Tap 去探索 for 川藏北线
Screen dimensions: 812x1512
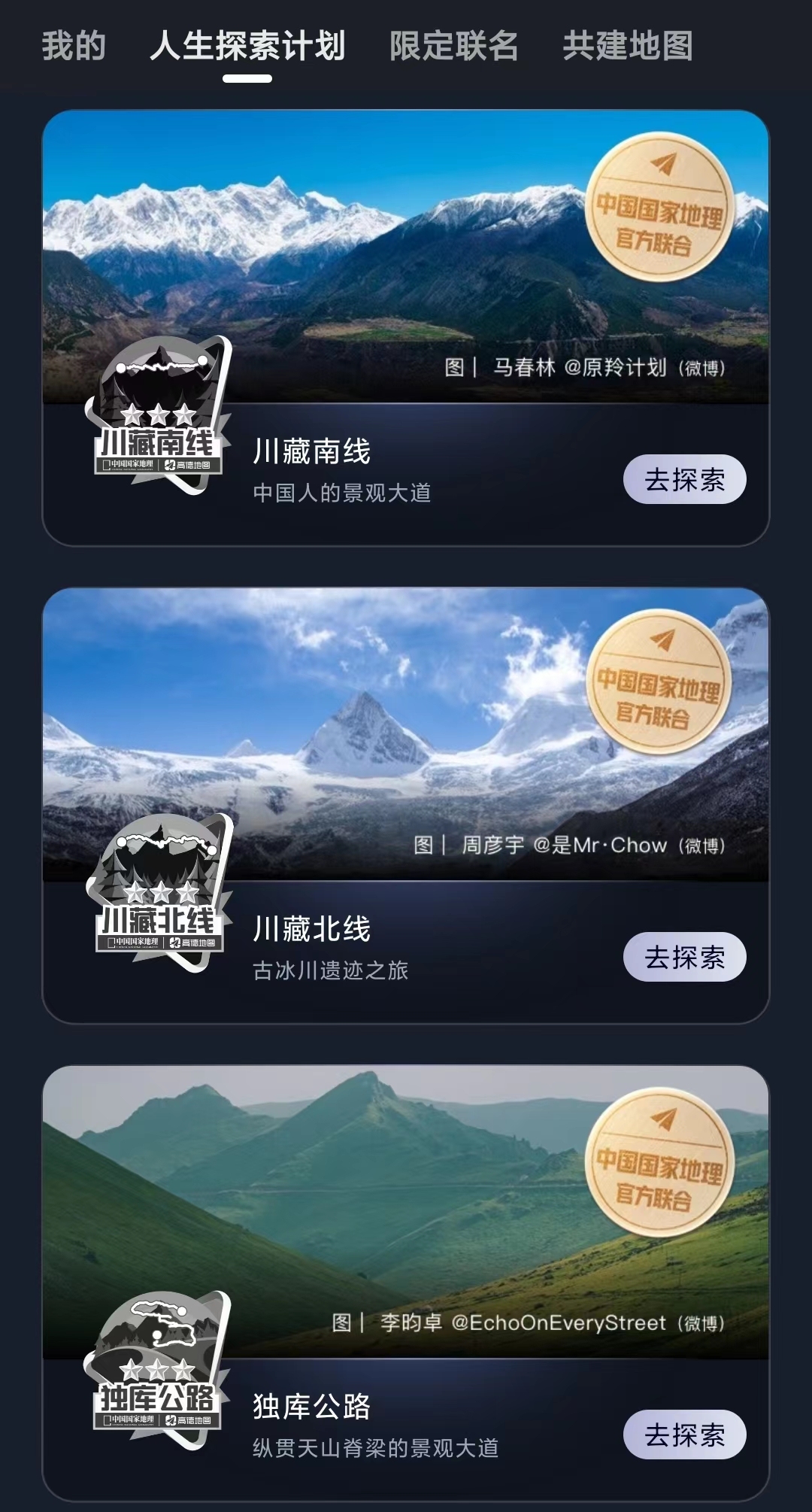click(x=684, y=957)
